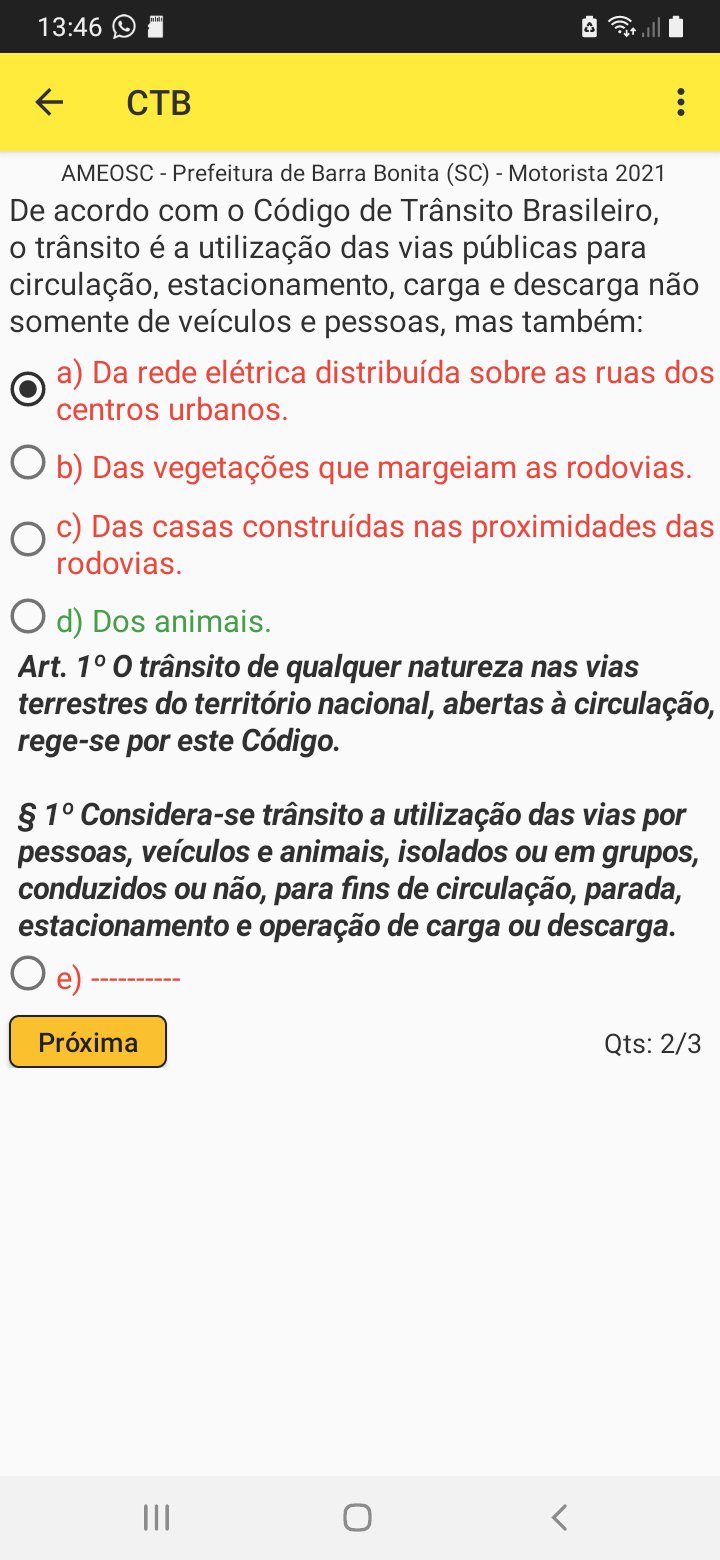The height and width of the screenshot is (1560, 720).
Task: Tap the Próxima button
Action: (88, 1042)
